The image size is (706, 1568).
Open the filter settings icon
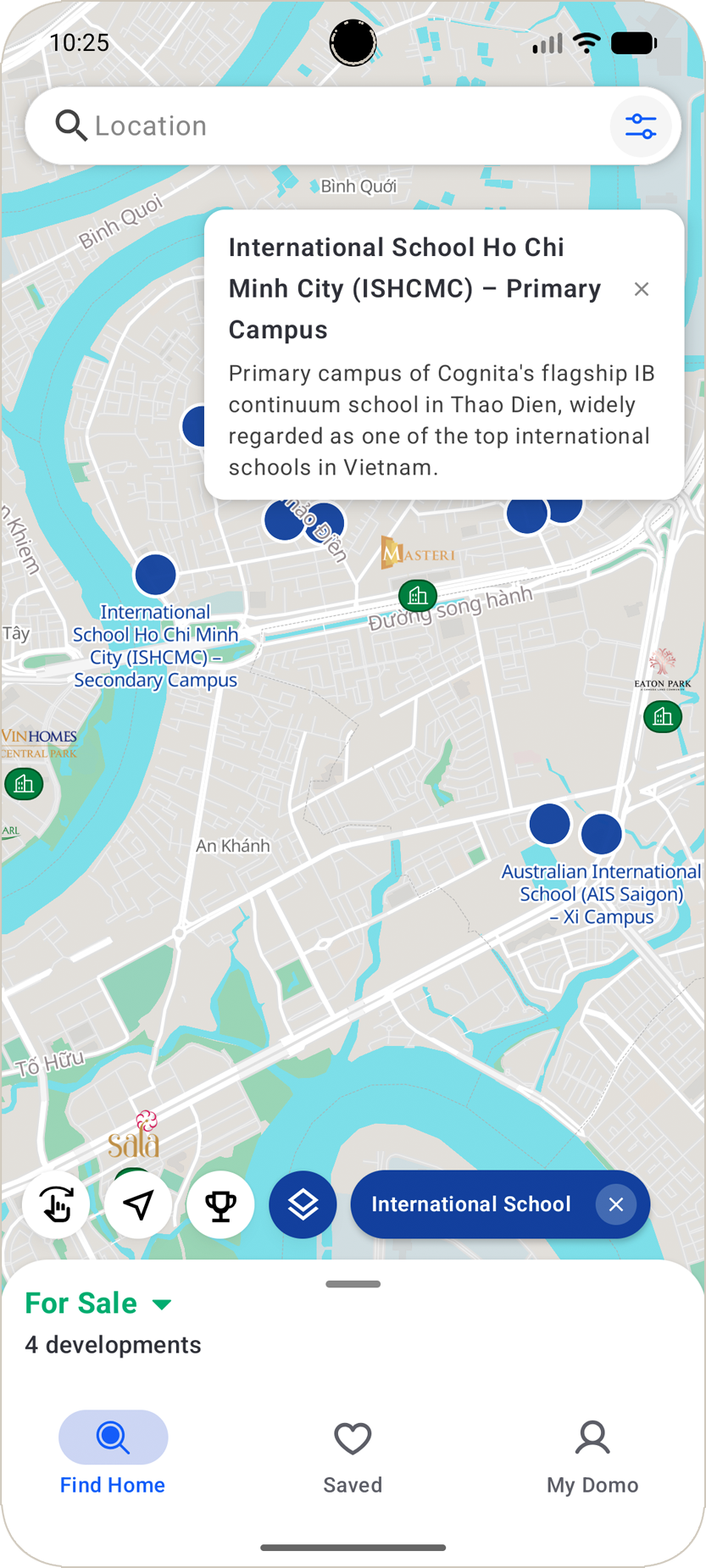641,126
